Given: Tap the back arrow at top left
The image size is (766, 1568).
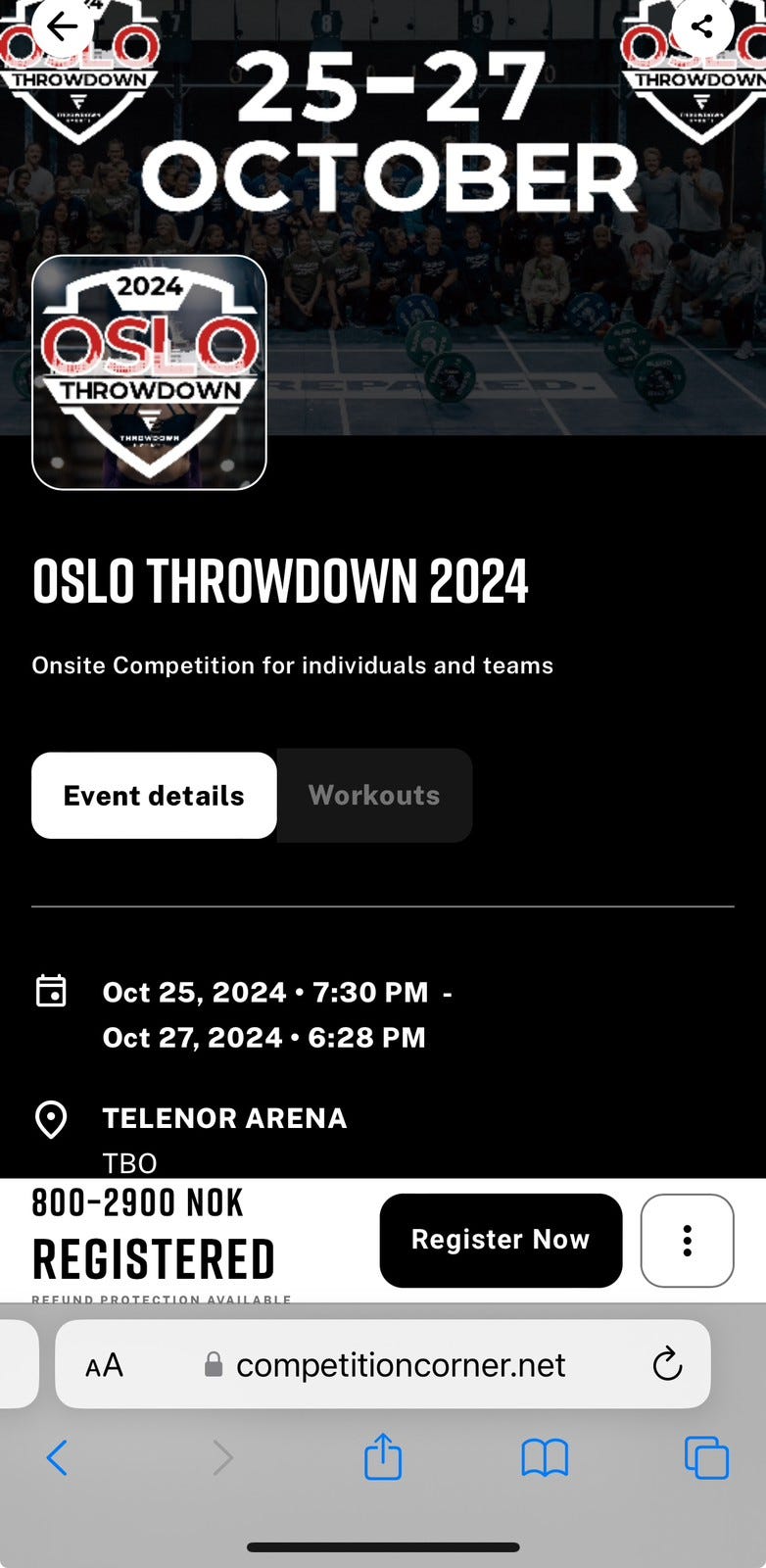Looking at the screenshot, I should click(63, 26).
